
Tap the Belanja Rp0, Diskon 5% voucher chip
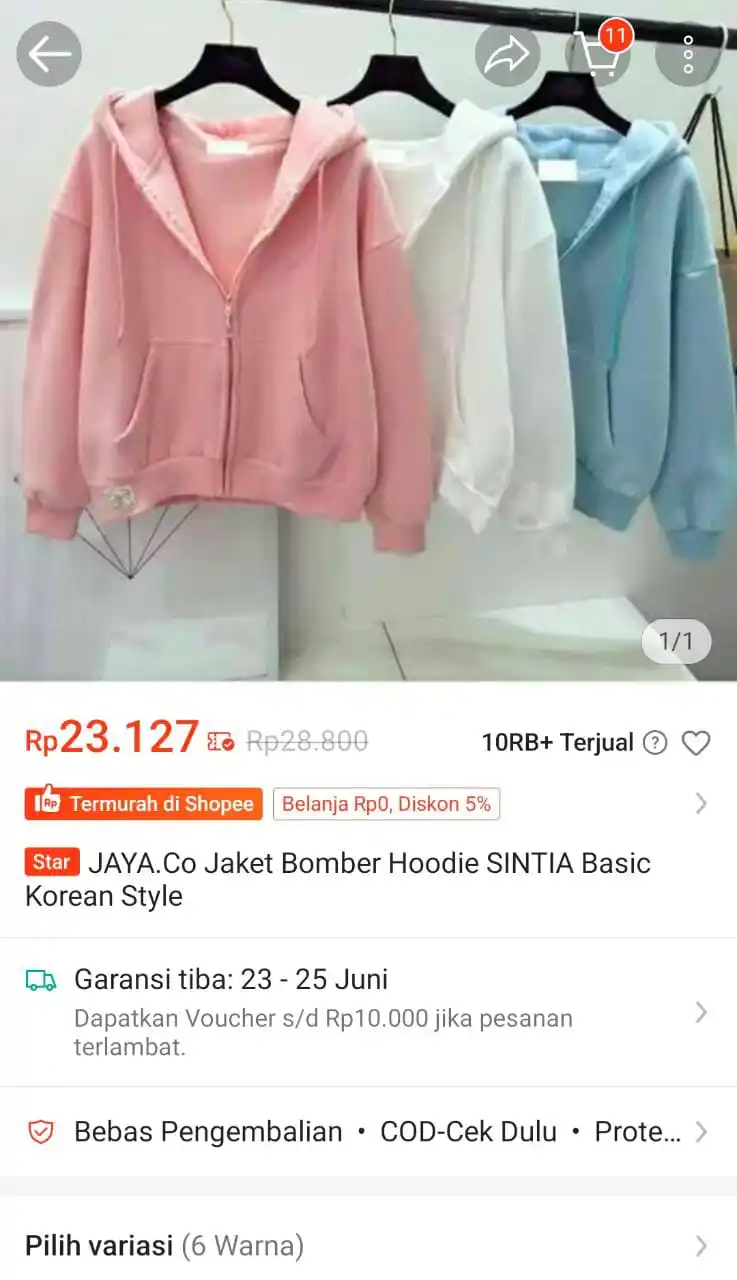(386, 804)
